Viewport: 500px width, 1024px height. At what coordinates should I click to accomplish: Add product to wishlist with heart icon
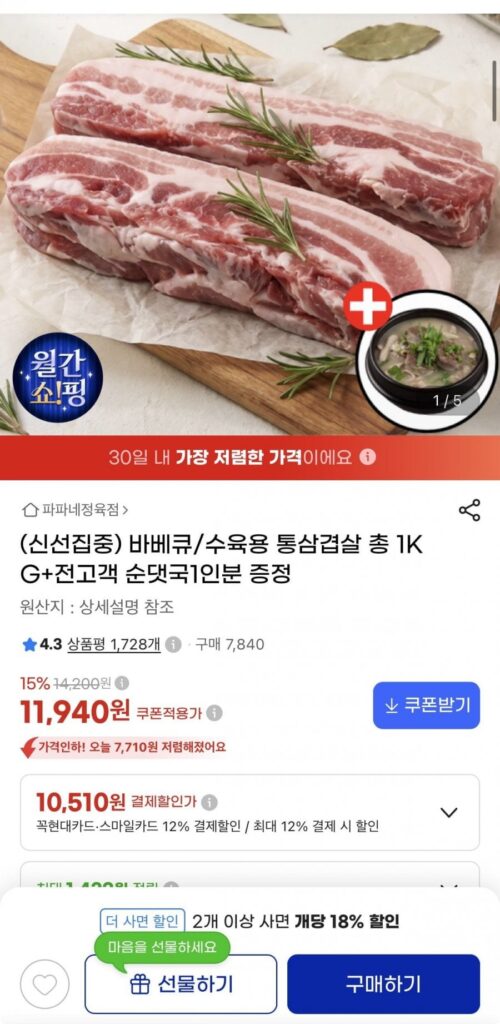44,984
